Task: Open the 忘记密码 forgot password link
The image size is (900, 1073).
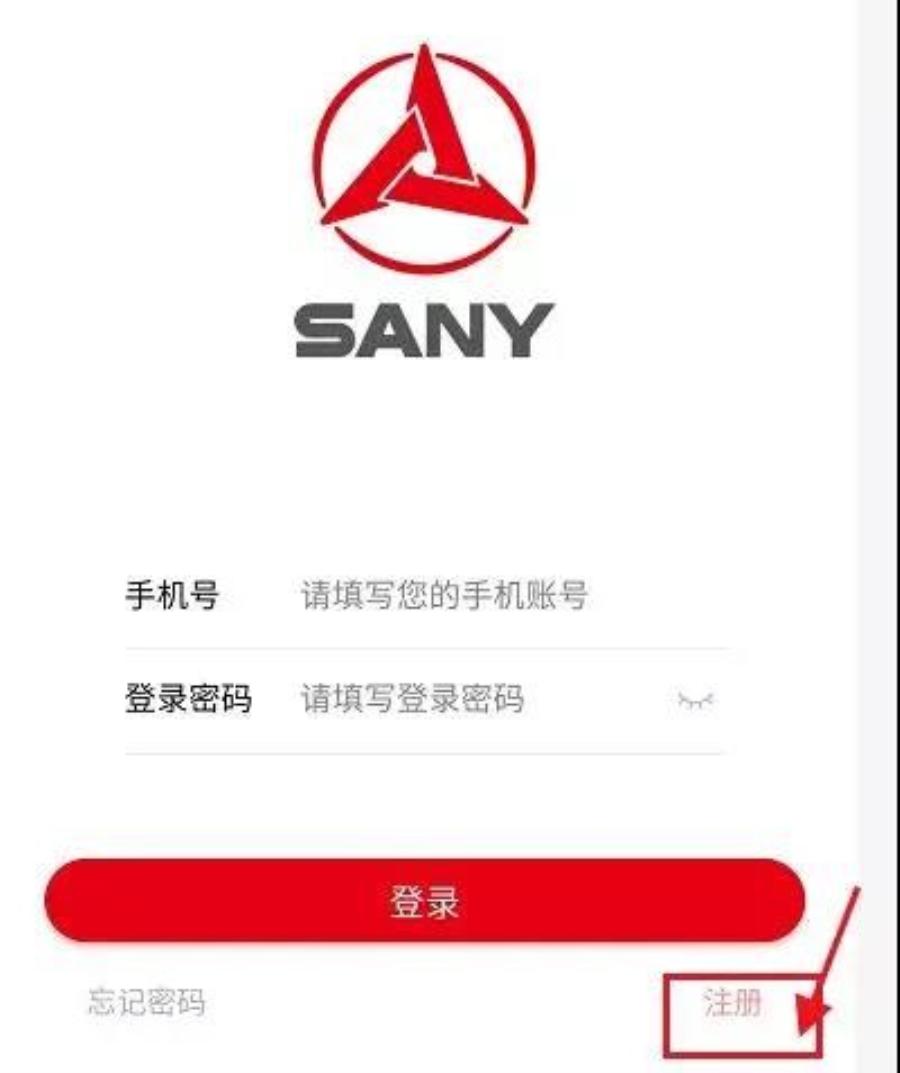Action: click(x=146, y=1002)
